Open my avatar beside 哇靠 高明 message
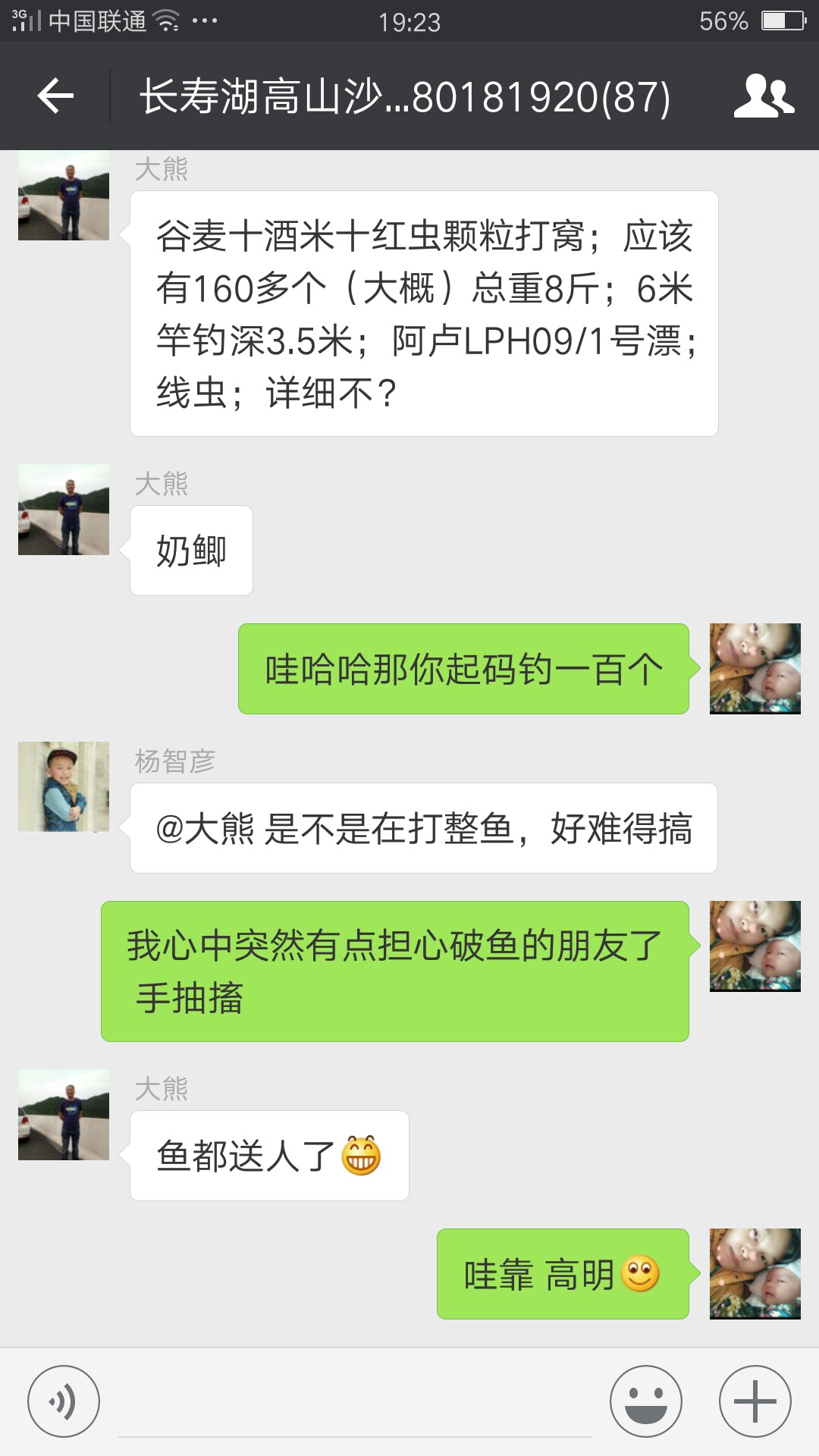Viewport: 819px width, 1456px height. coord(755,1274)
